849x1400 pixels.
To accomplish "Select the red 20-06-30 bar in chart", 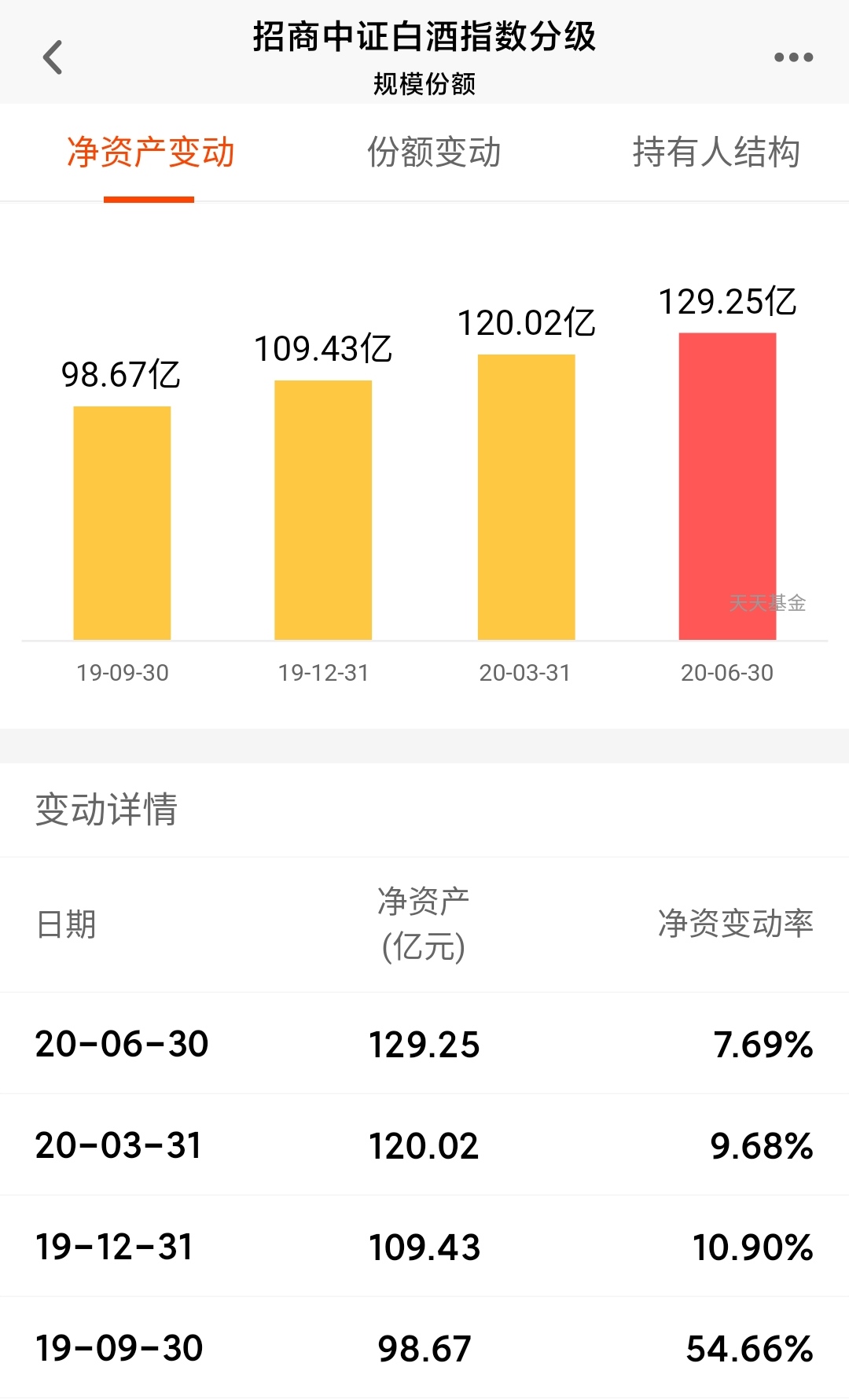I will 726,487.
